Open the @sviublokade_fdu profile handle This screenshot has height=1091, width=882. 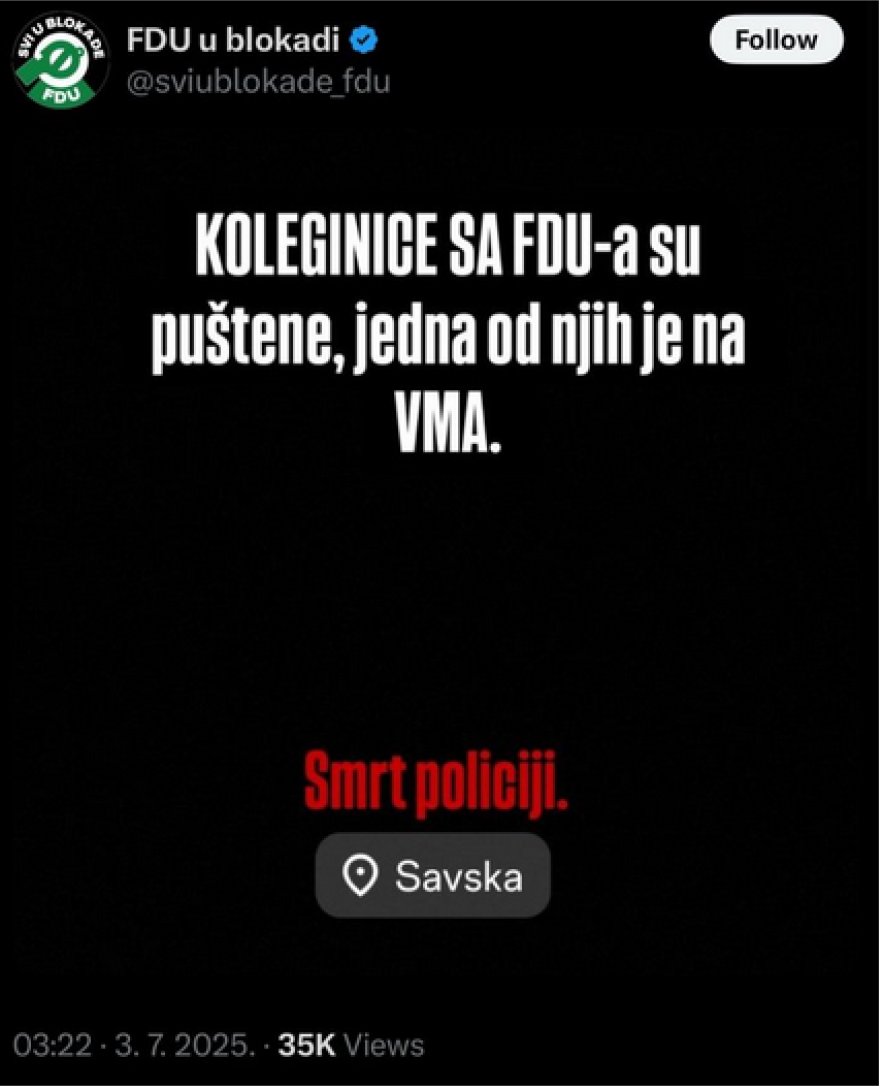coord(258,82)
